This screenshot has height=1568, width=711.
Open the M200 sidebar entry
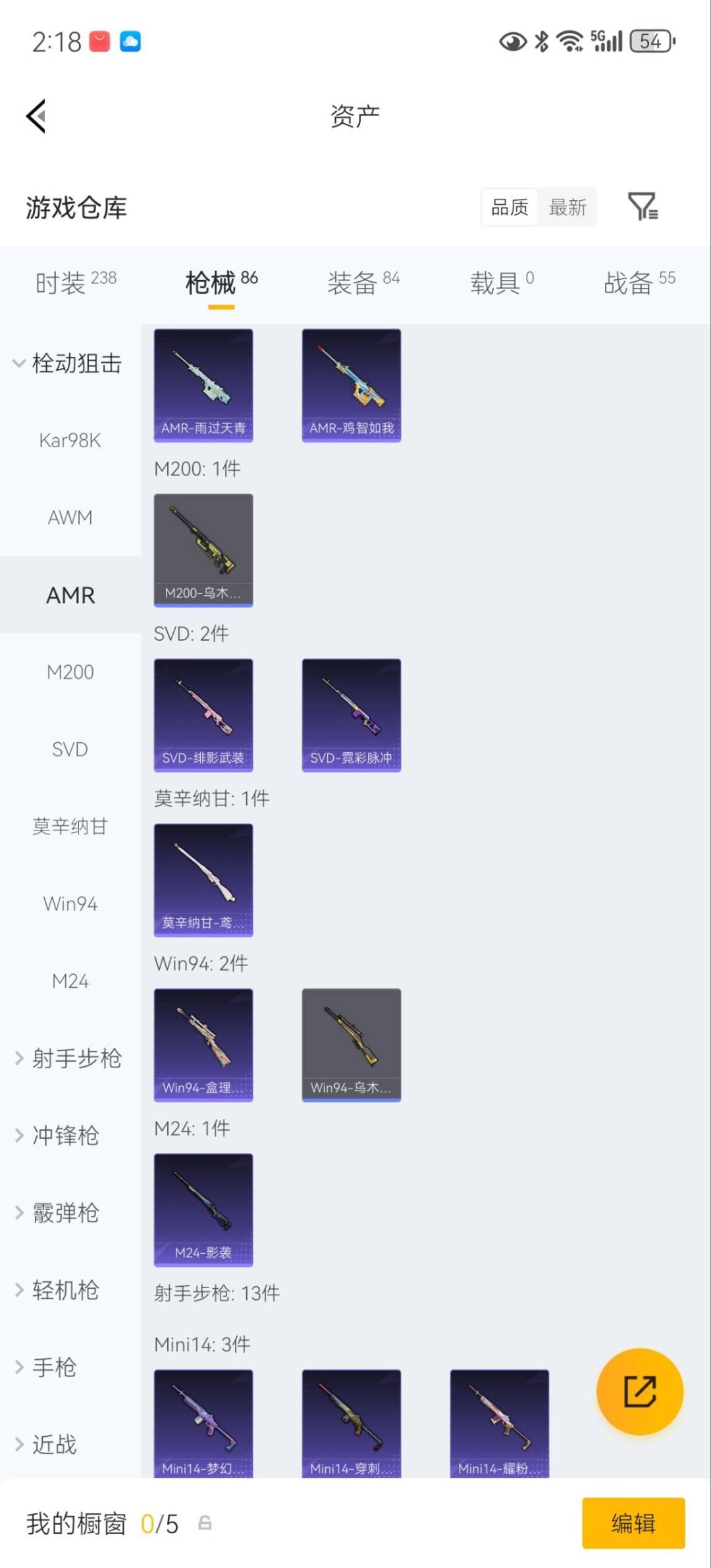pos(70,672)
